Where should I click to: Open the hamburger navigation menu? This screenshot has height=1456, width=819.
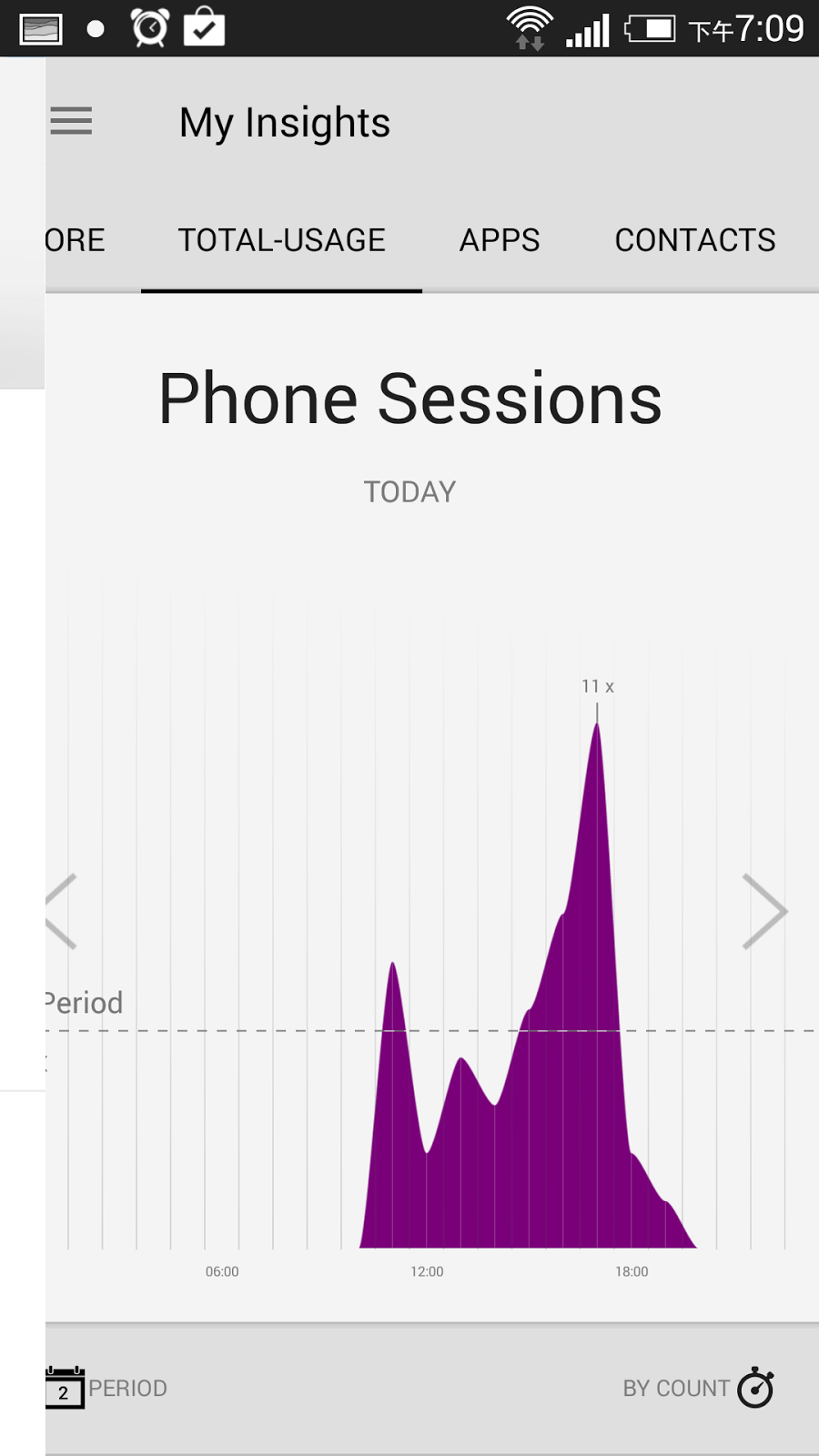click(71, 121)
